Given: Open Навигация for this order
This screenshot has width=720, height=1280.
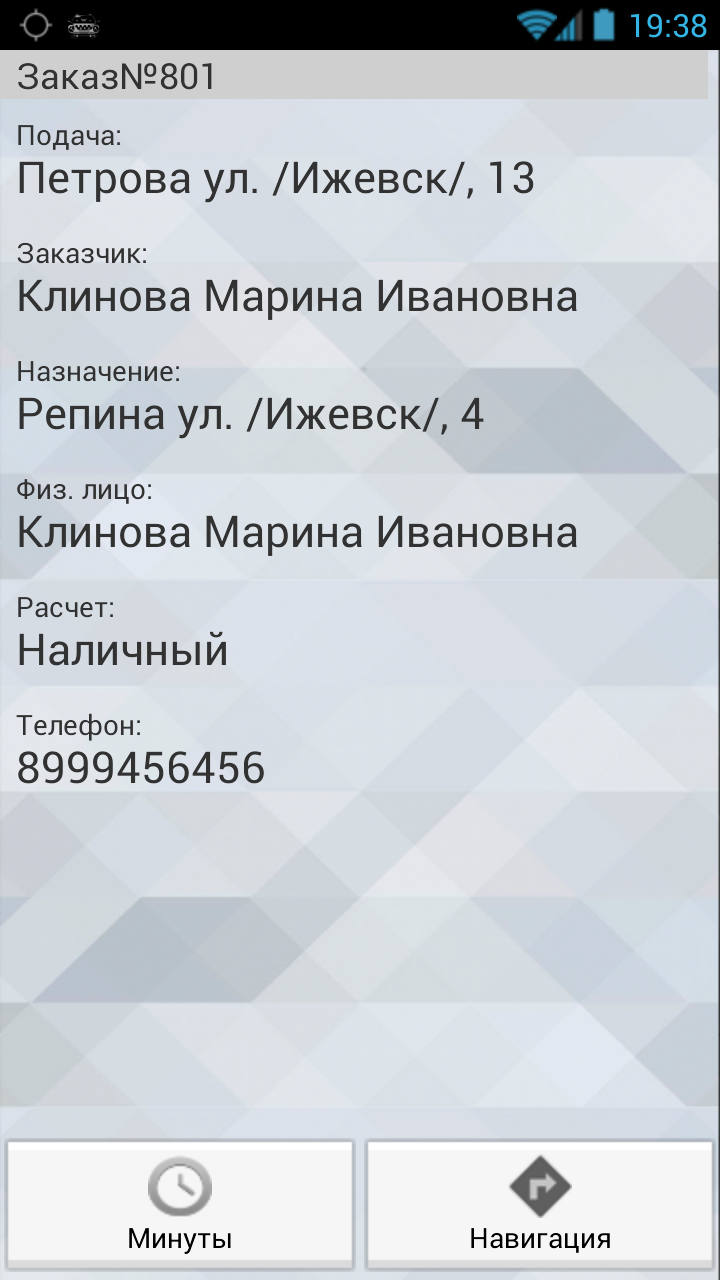Looking at the screenshot, I should (x=540, y=1205).
